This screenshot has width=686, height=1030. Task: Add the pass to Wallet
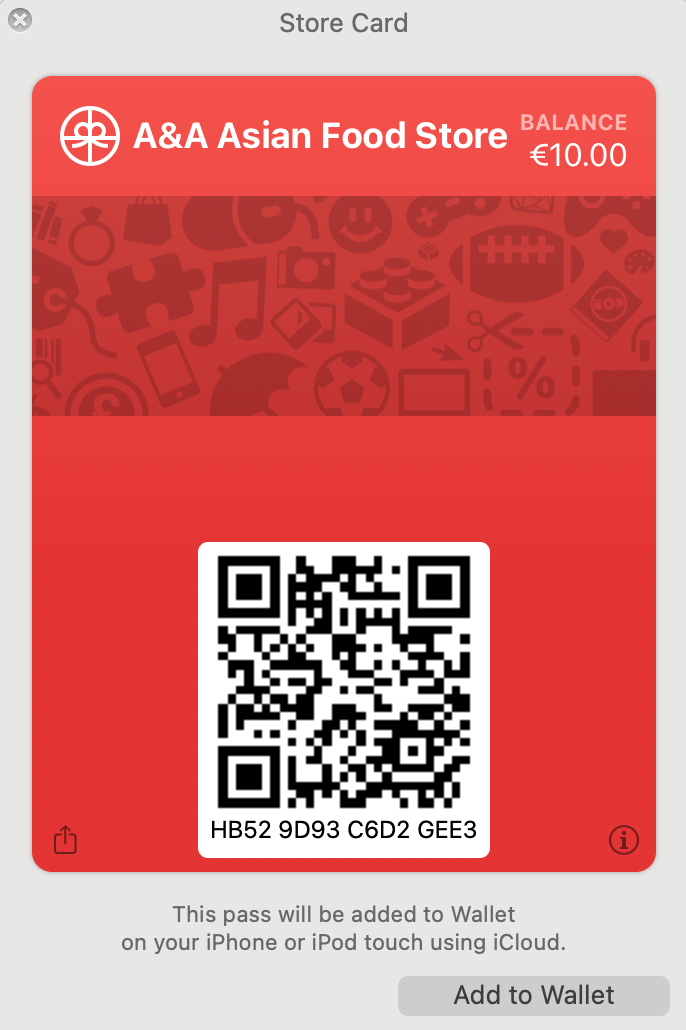[533, 995]
